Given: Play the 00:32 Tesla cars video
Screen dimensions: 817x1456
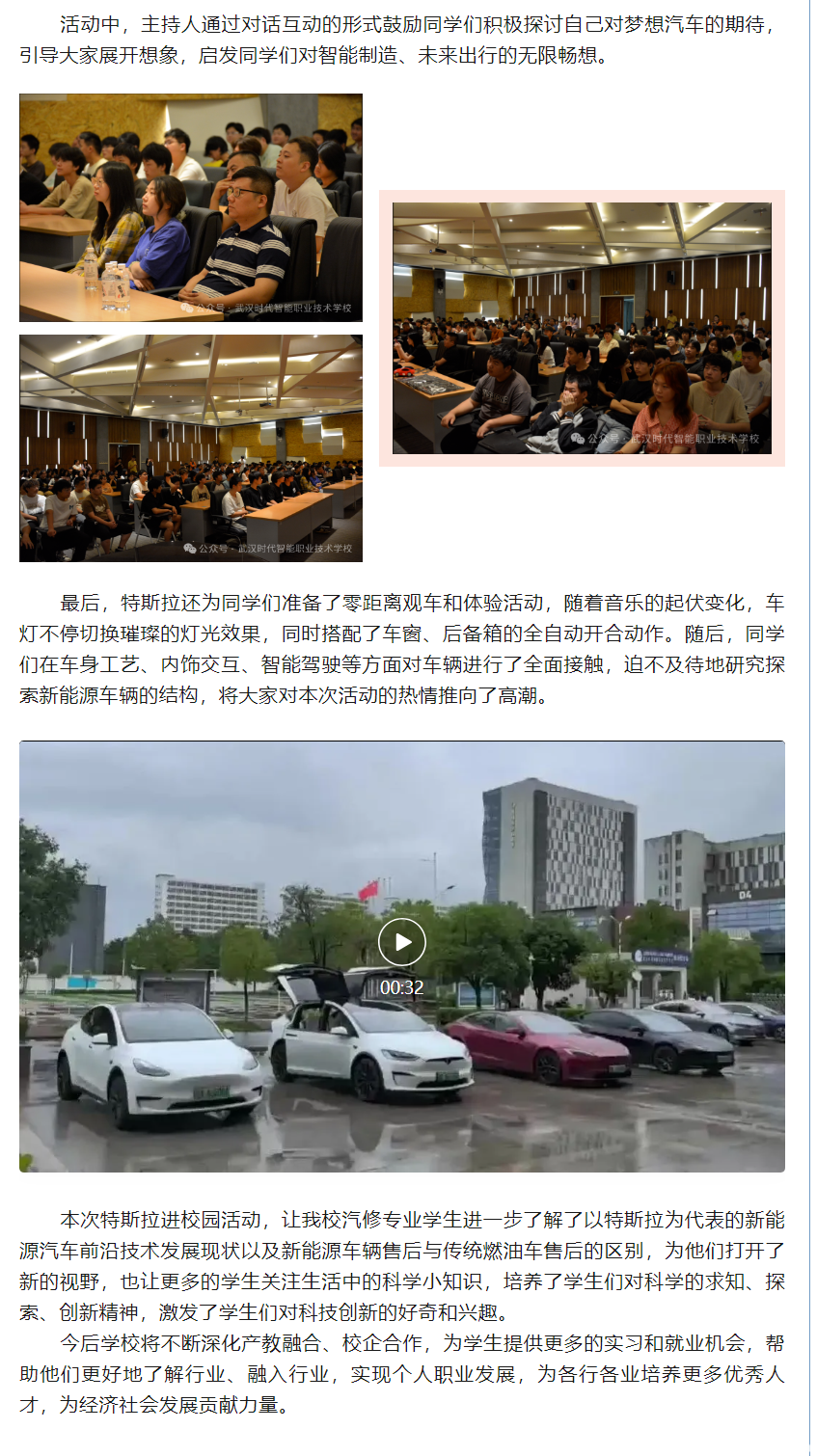Looking at the screenshot, I should 401,942.
